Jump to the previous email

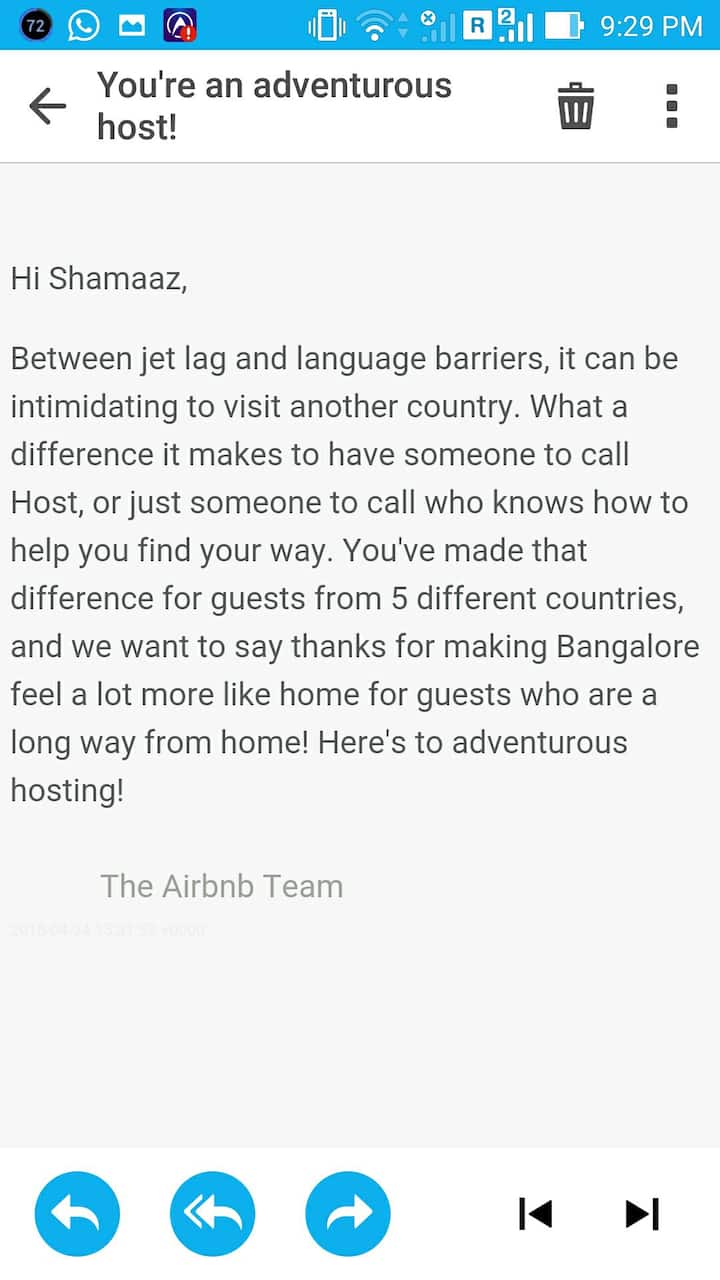tap(536, 1213)
